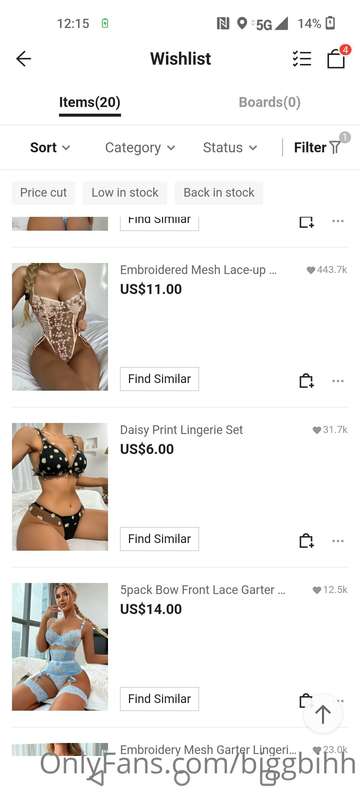Add Daisy Print Lingerie Set to bag

[306, 541]
